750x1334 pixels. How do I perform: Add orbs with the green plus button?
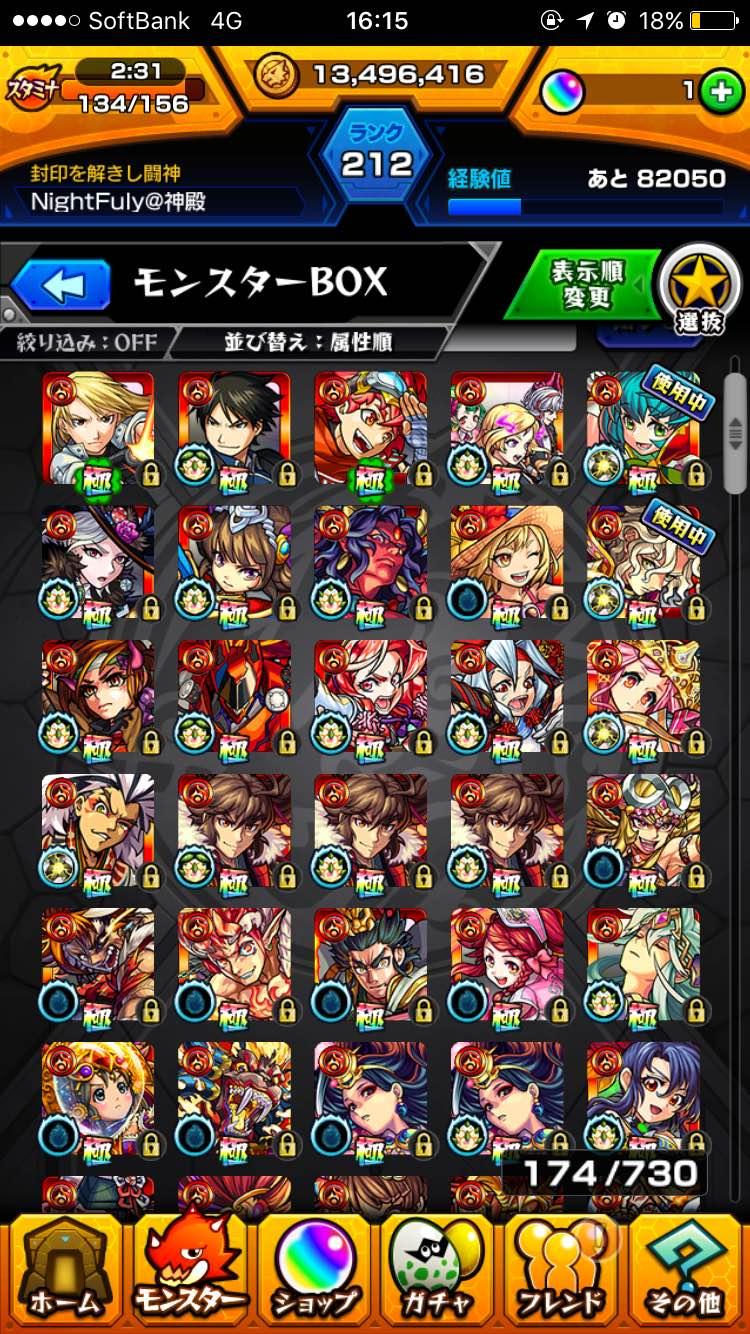click(717, 91)
